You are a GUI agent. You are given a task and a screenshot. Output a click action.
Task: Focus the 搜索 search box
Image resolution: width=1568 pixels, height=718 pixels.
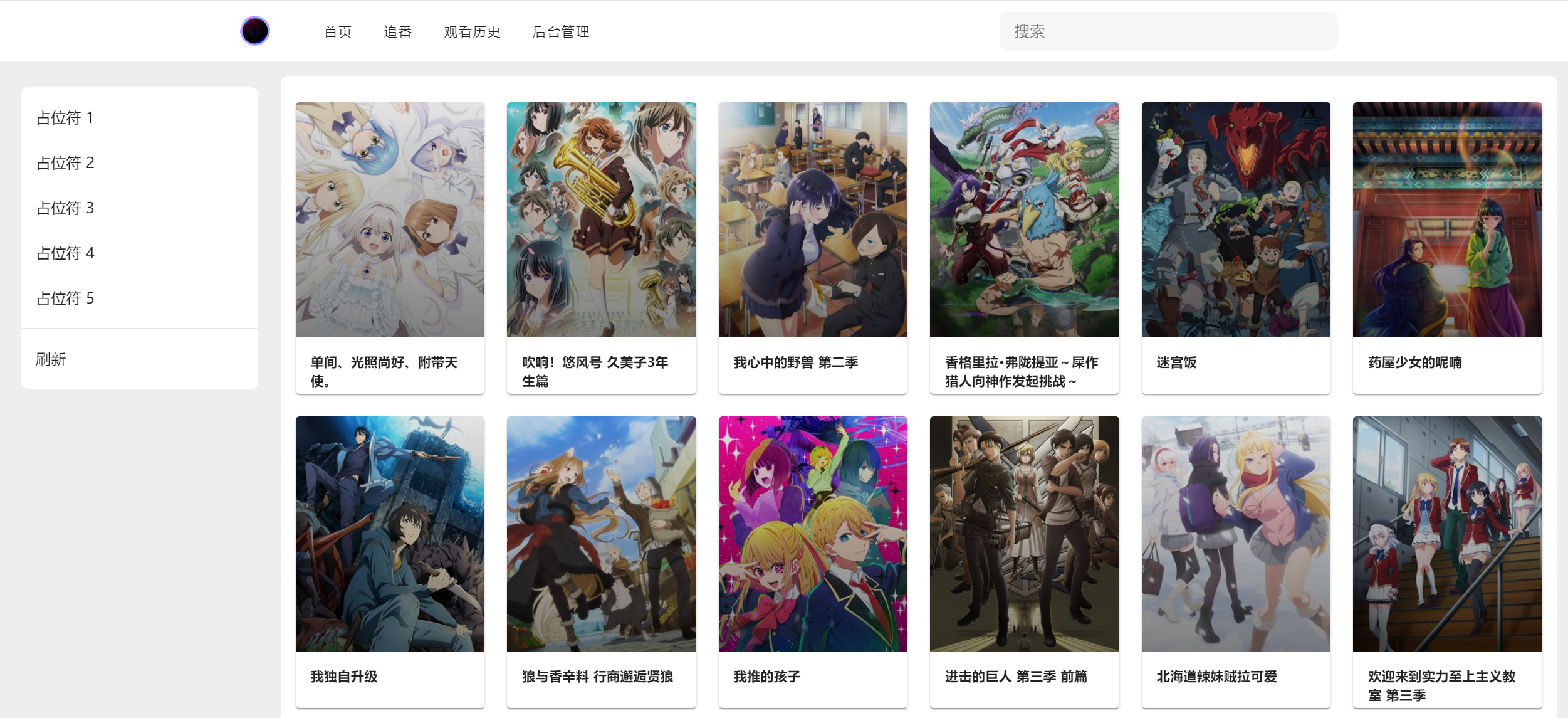1168,31
